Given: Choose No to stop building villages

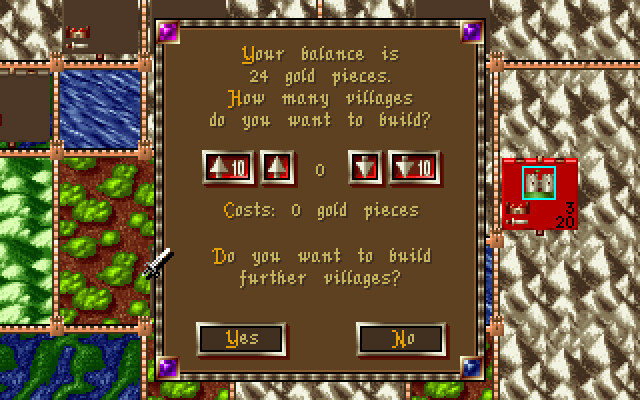Looking at the screenshot, I should (x=400, y=338).
